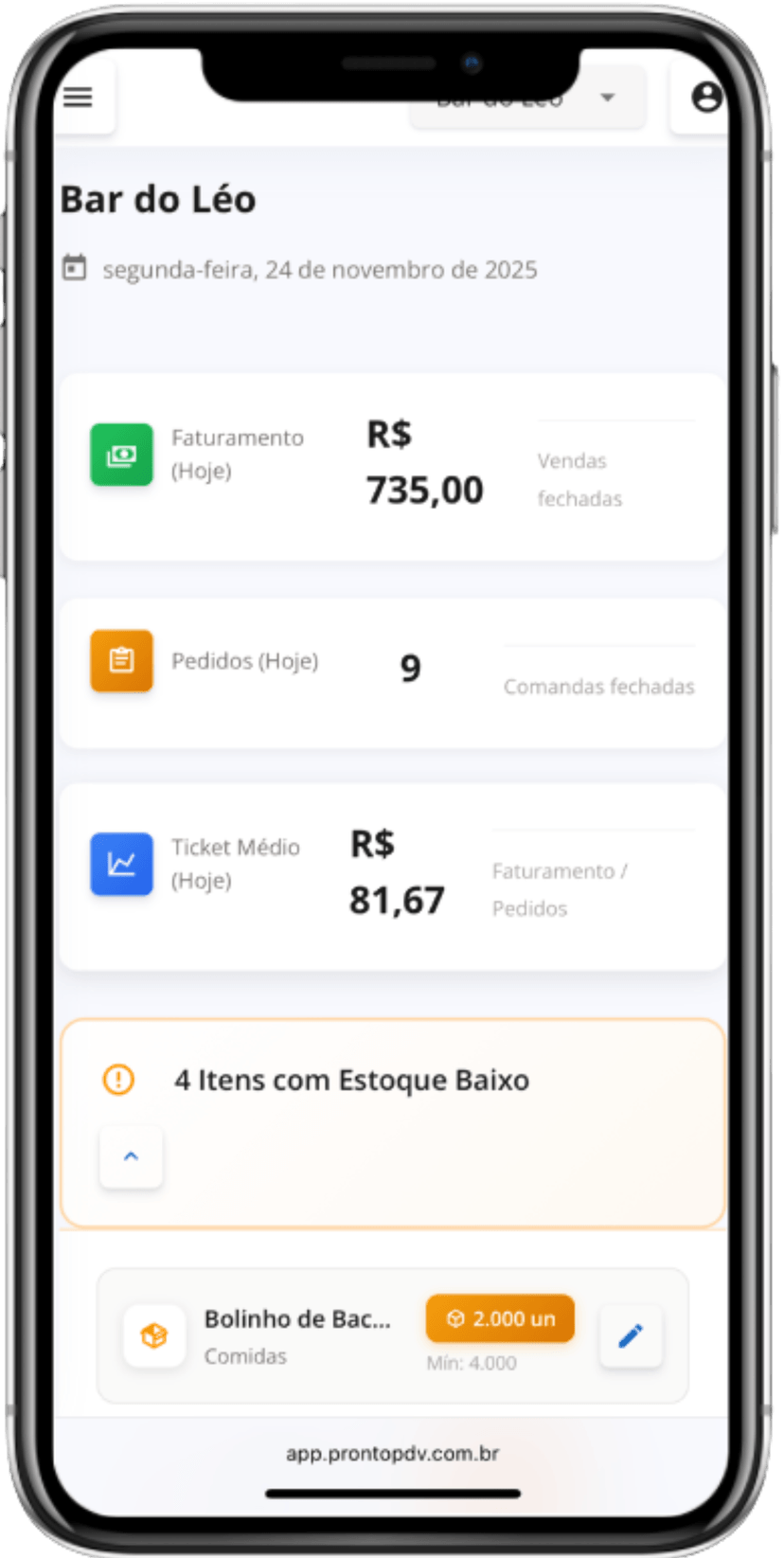Edit stock for Bolinho de Bac... item
Viewport: 784px width, 1558px height.
click(631, 1336)
